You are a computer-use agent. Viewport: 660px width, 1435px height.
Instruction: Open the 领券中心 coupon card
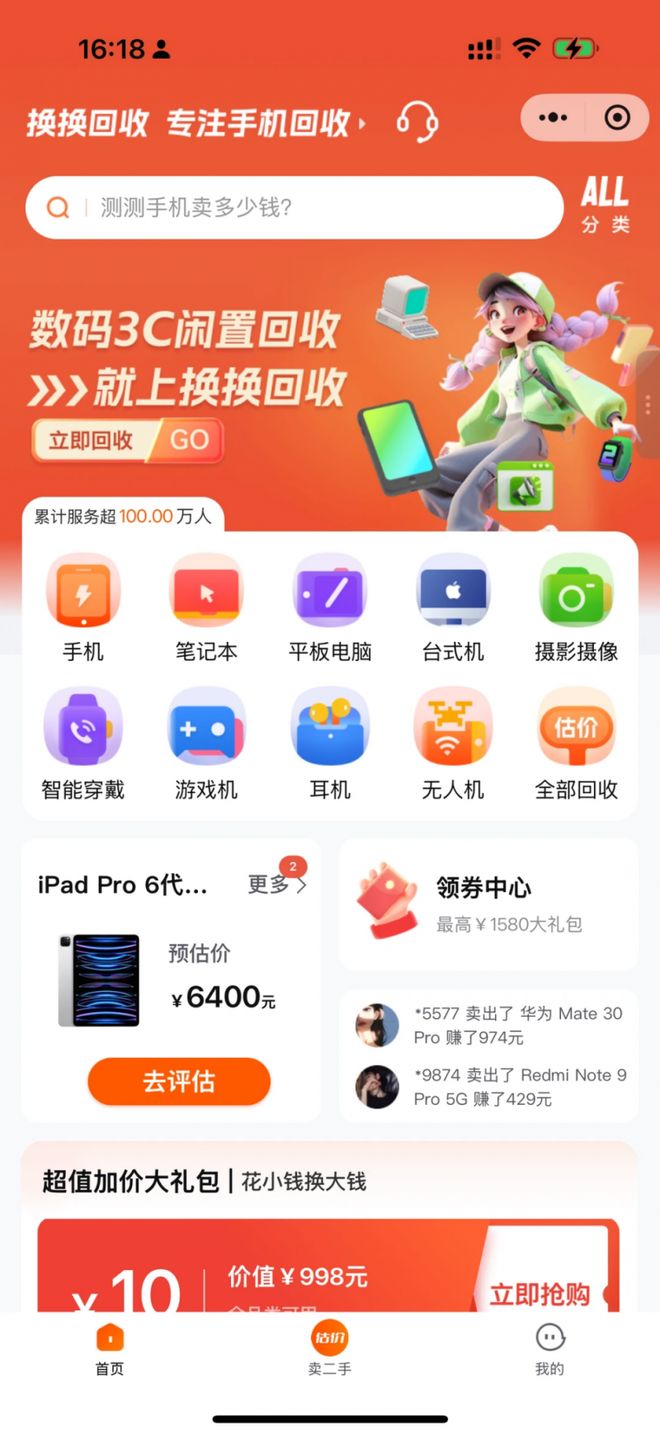tap(488, 904)
